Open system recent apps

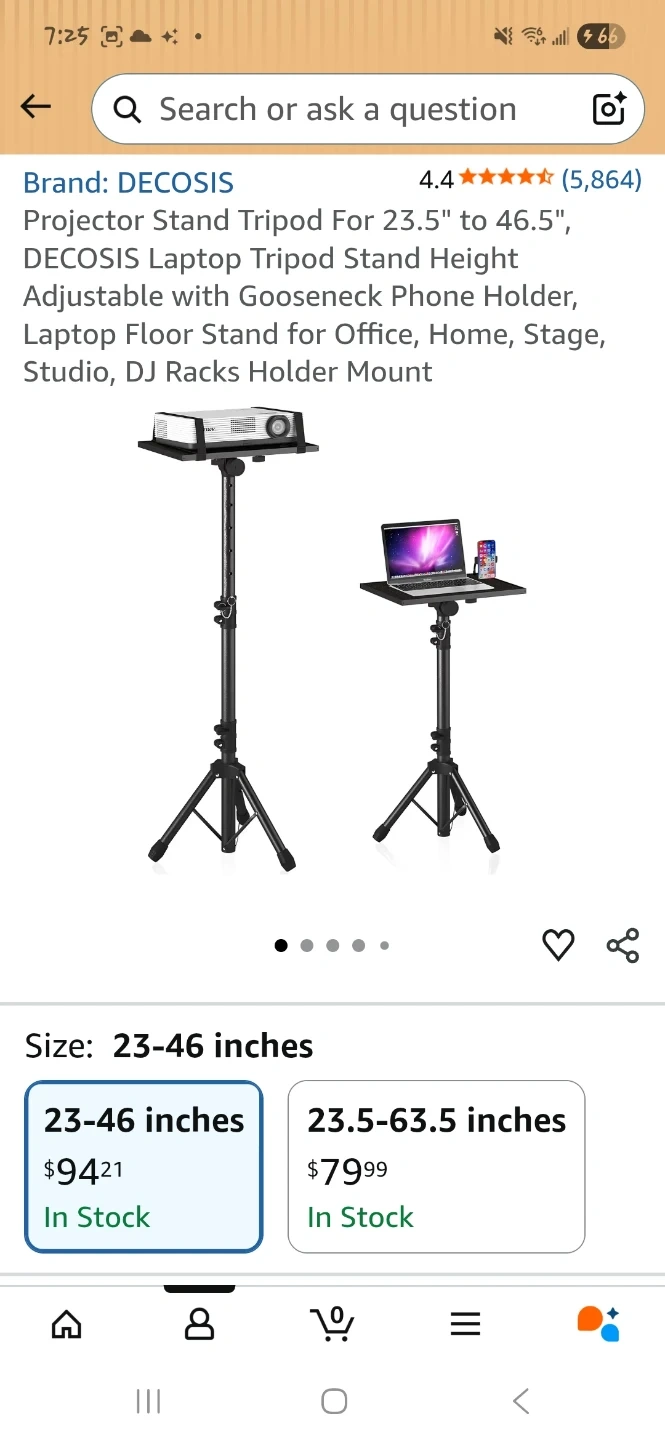(x=148, y=1402)
